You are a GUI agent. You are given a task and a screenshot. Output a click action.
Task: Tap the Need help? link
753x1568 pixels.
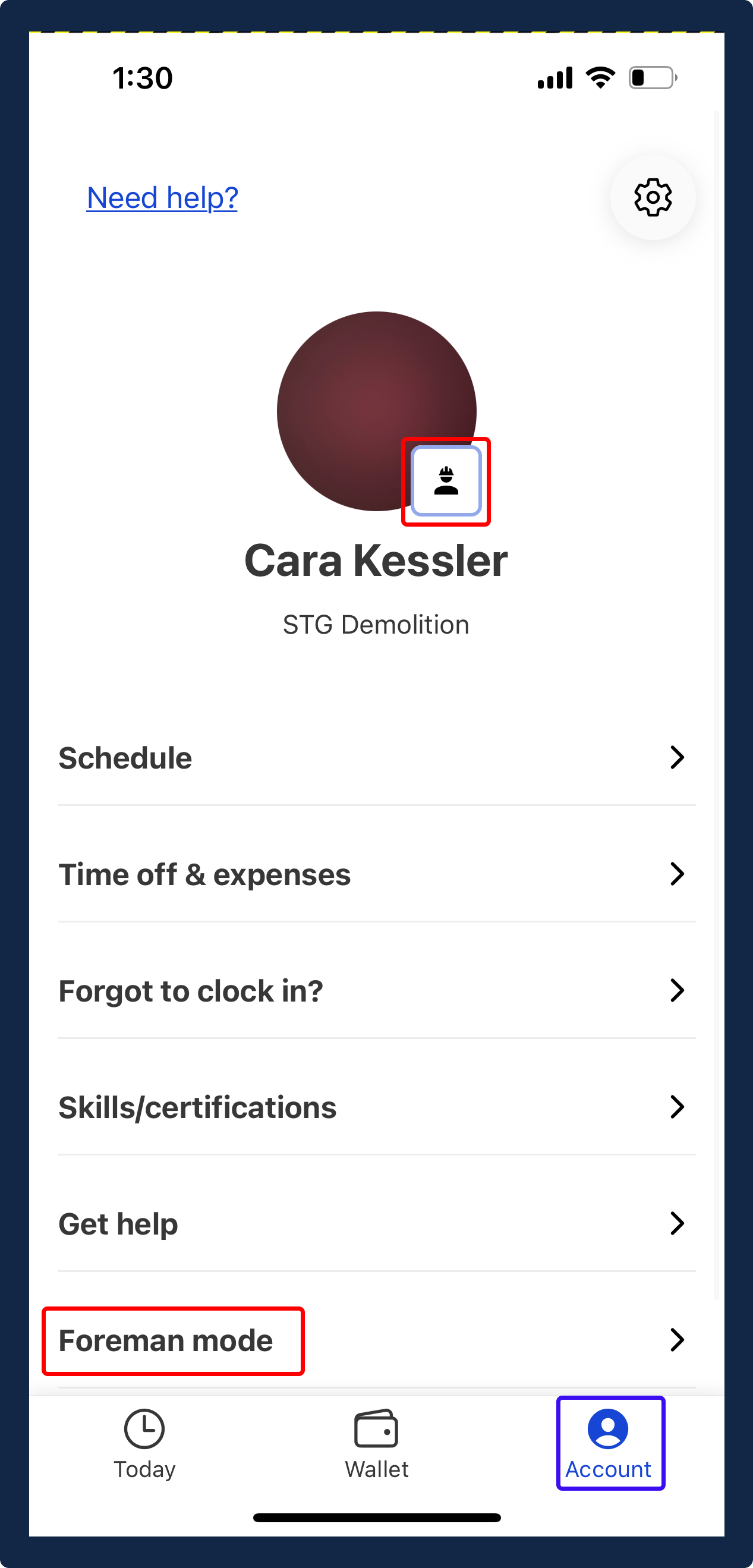pyautogui.click(x=162, y=197)
